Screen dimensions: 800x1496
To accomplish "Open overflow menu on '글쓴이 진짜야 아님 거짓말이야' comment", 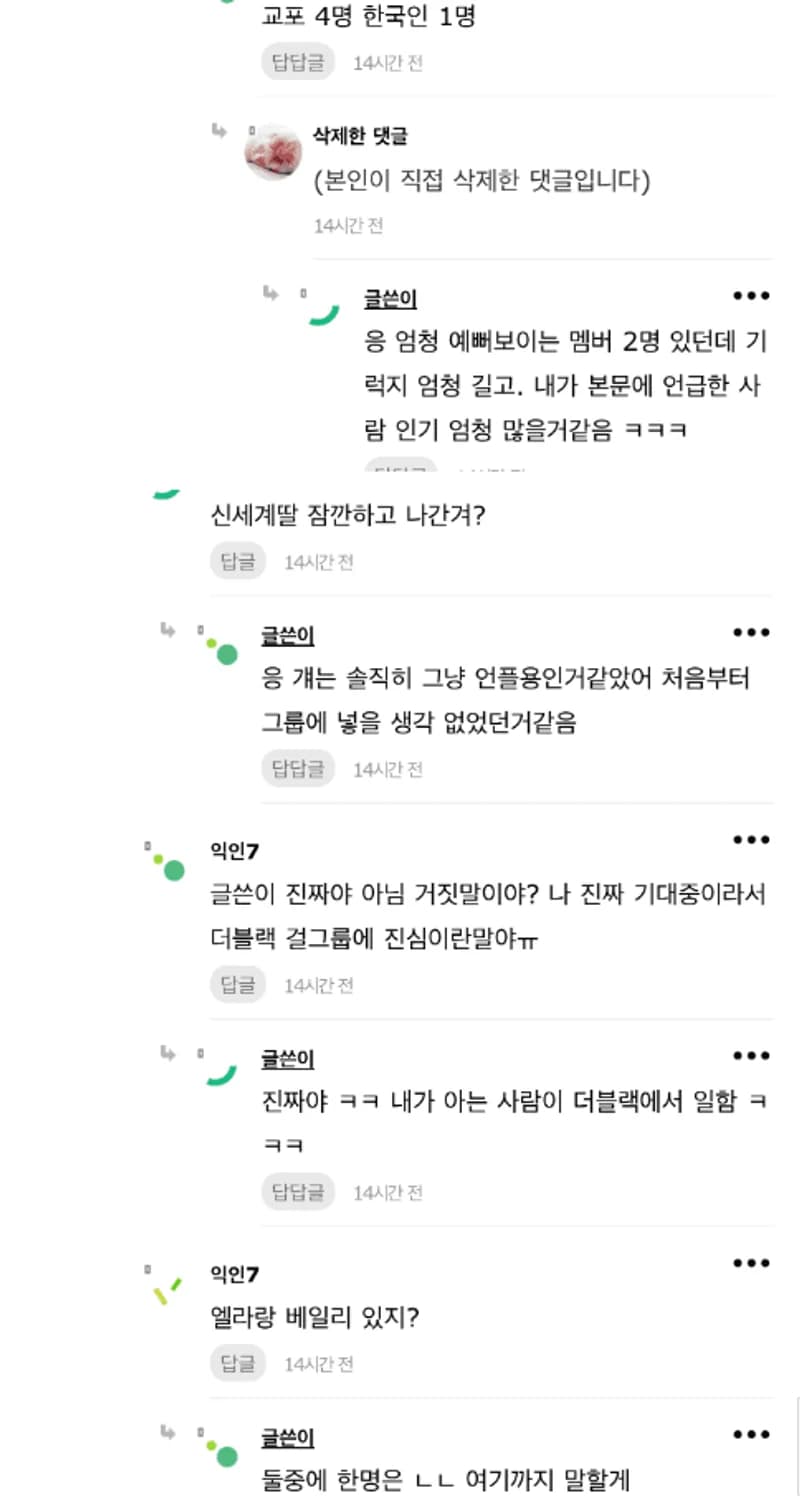I will point(751,840).
